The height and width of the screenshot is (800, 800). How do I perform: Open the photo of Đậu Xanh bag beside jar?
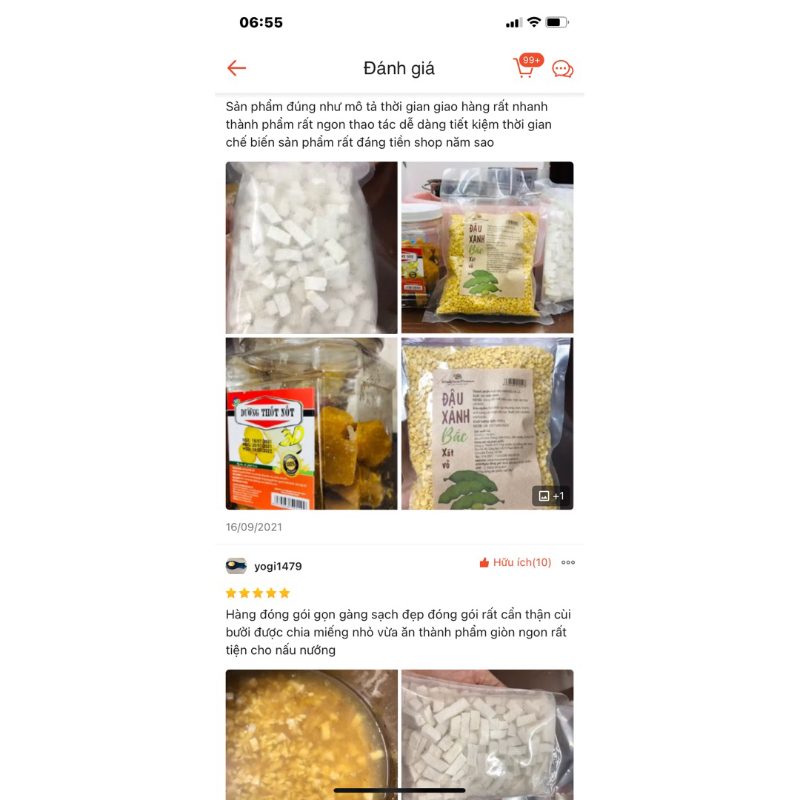487,247
